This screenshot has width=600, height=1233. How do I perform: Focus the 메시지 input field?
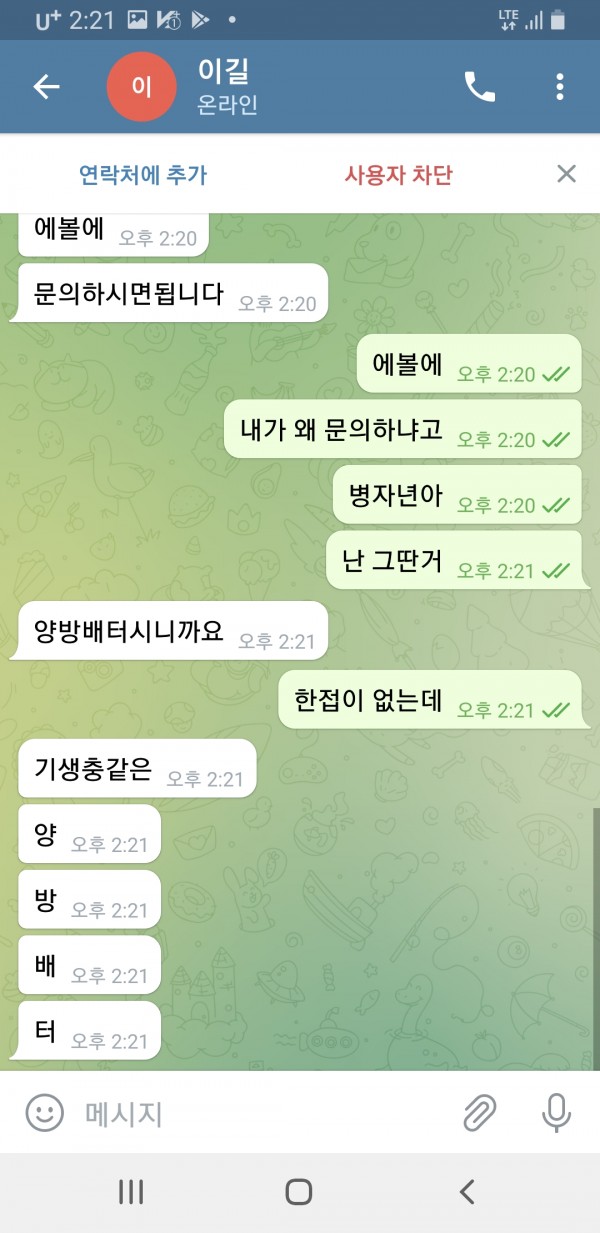coord(250,1113)
